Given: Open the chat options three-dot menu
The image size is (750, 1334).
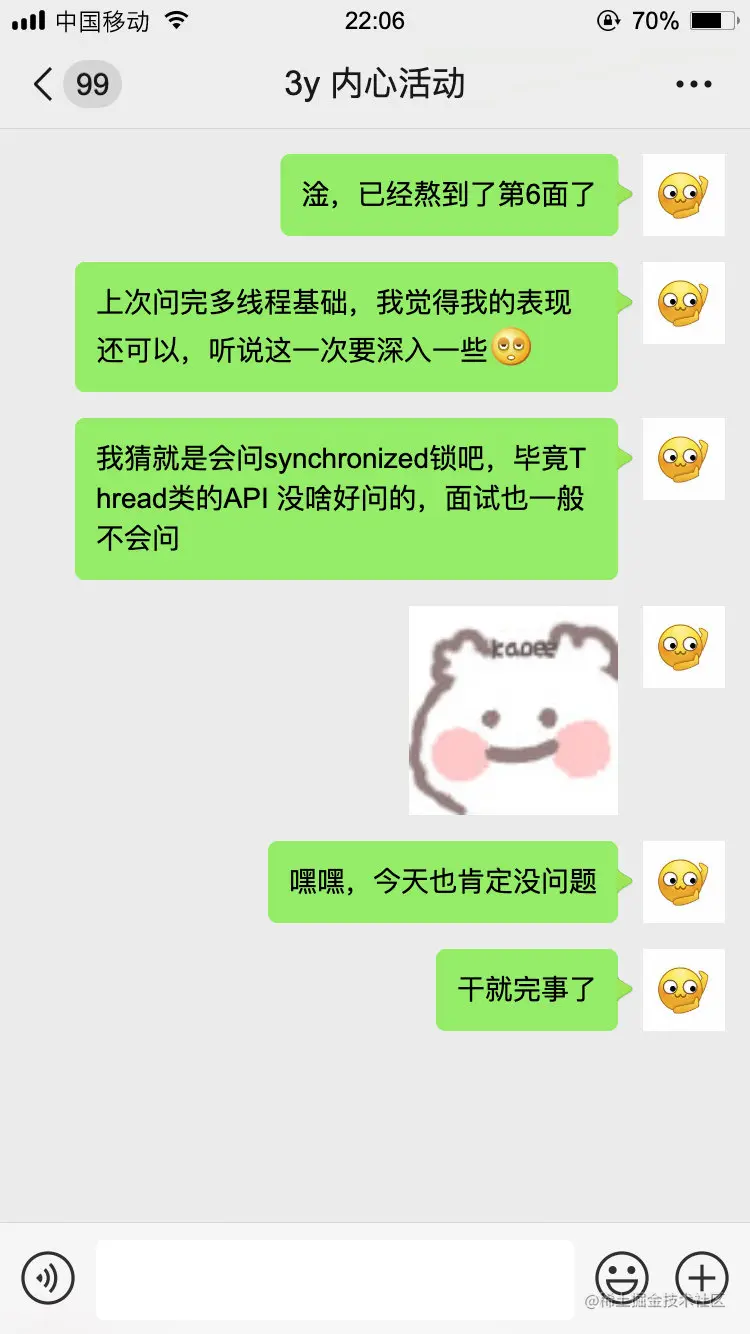Looking at the screenshot, I should tap(693, 85).
